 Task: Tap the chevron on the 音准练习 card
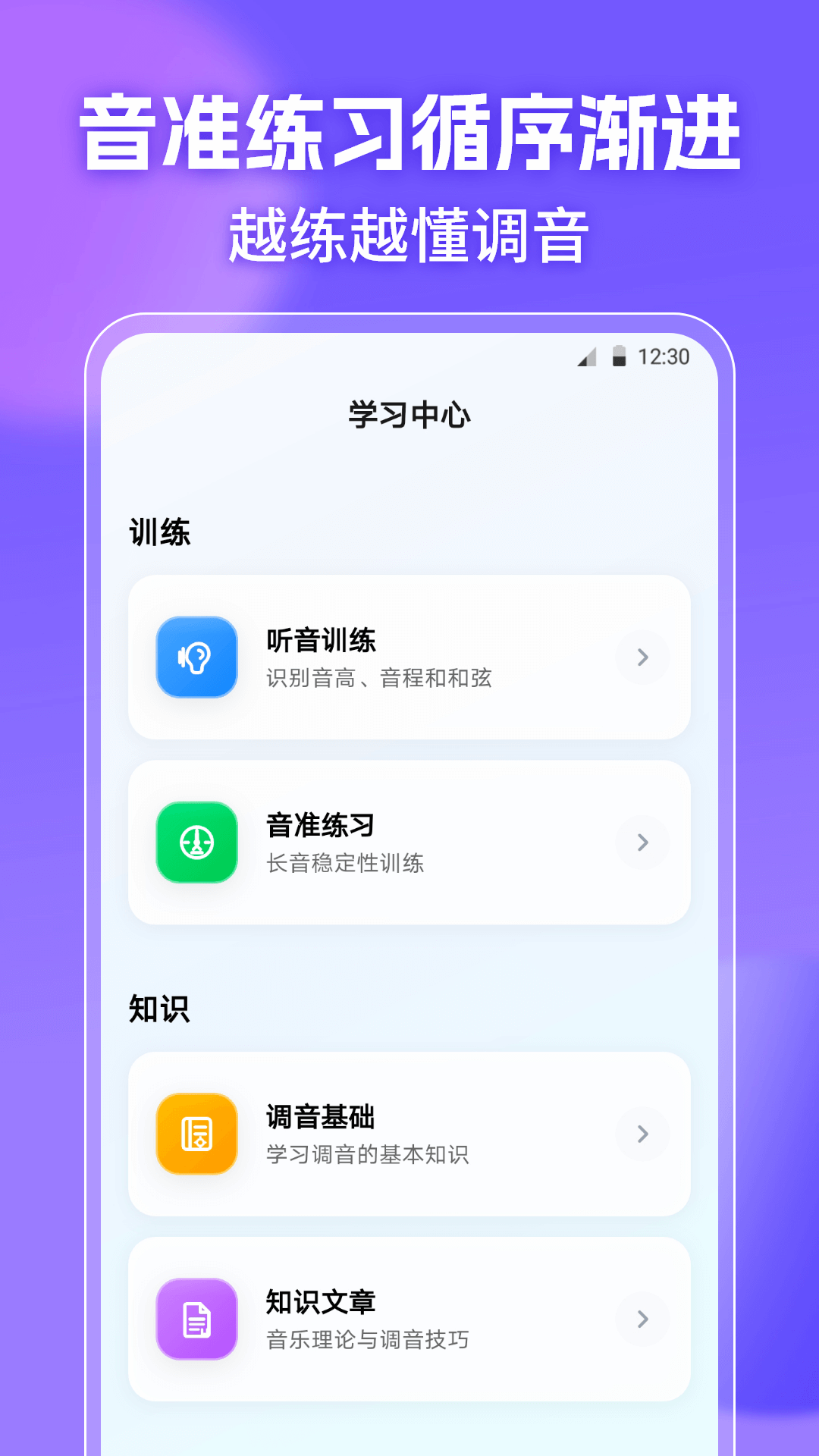tap(642, 843)
